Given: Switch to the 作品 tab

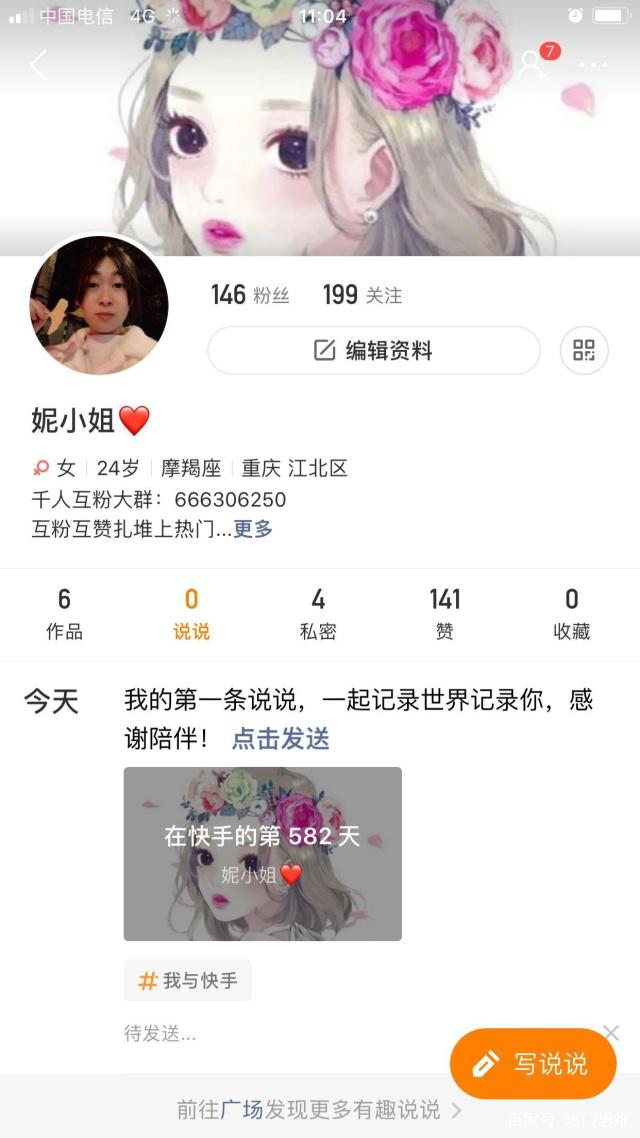Looking at the screenshot, I should (64, 614).
